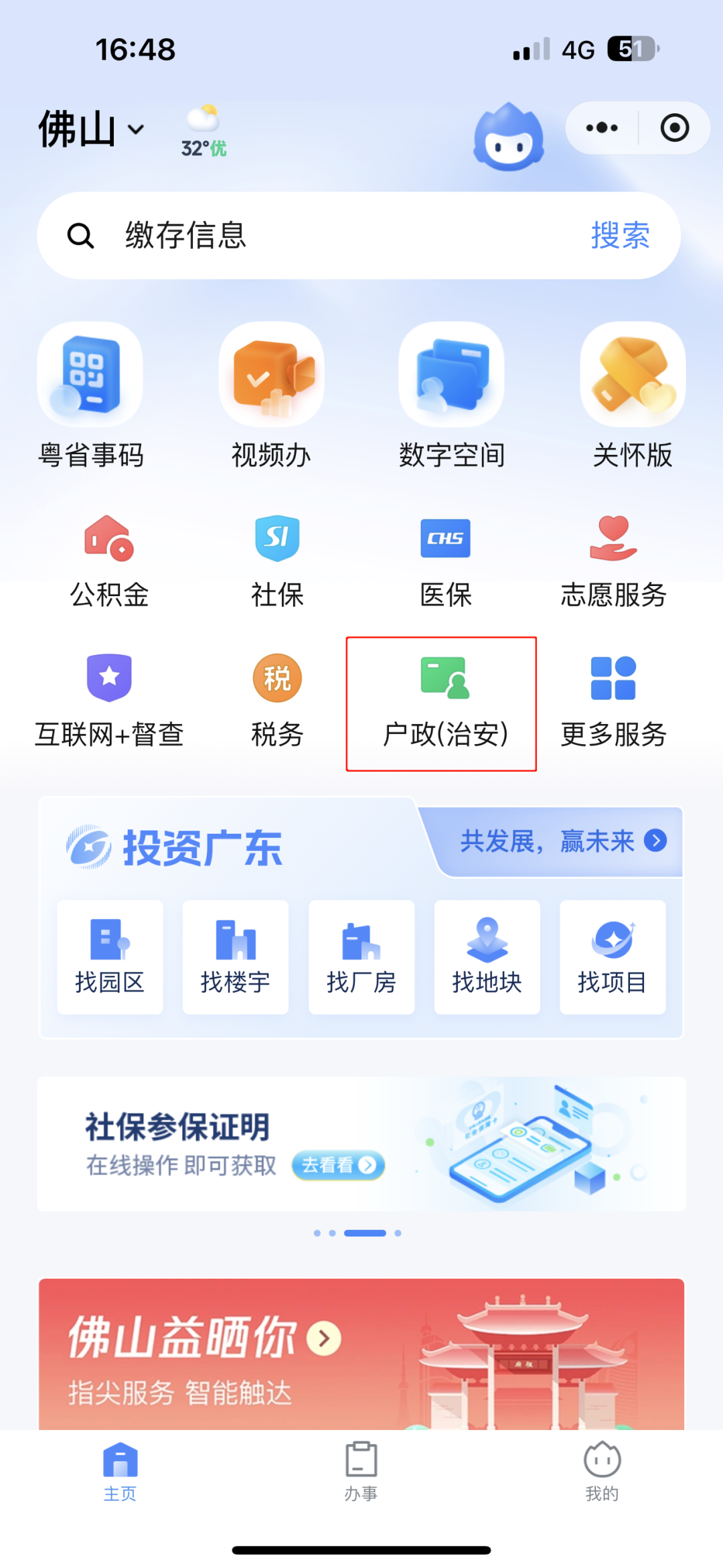Open the 佛山 city selector dropdown

[x=92, y=129]
